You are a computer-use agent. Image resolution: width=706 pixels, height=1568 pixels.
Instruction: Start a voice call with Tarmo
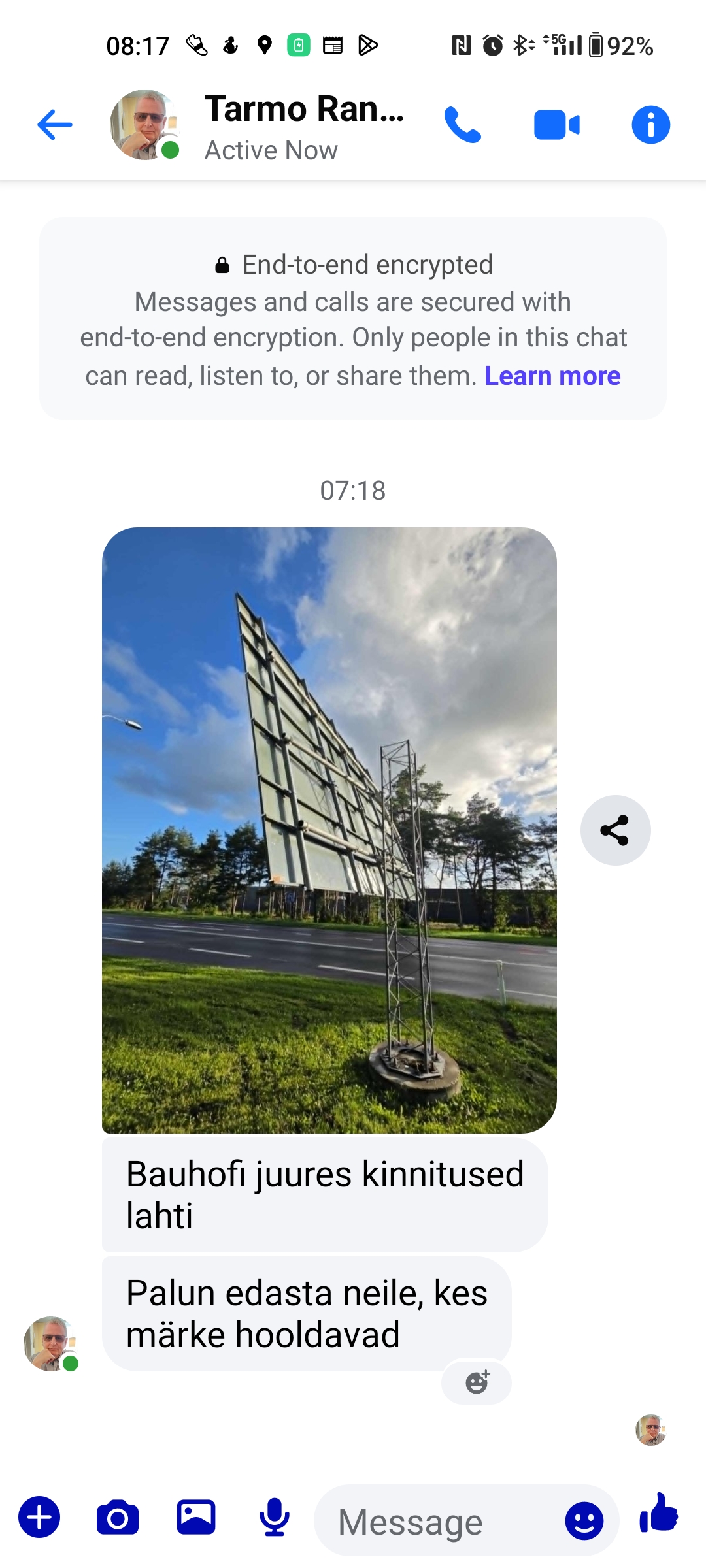[463, 125]
